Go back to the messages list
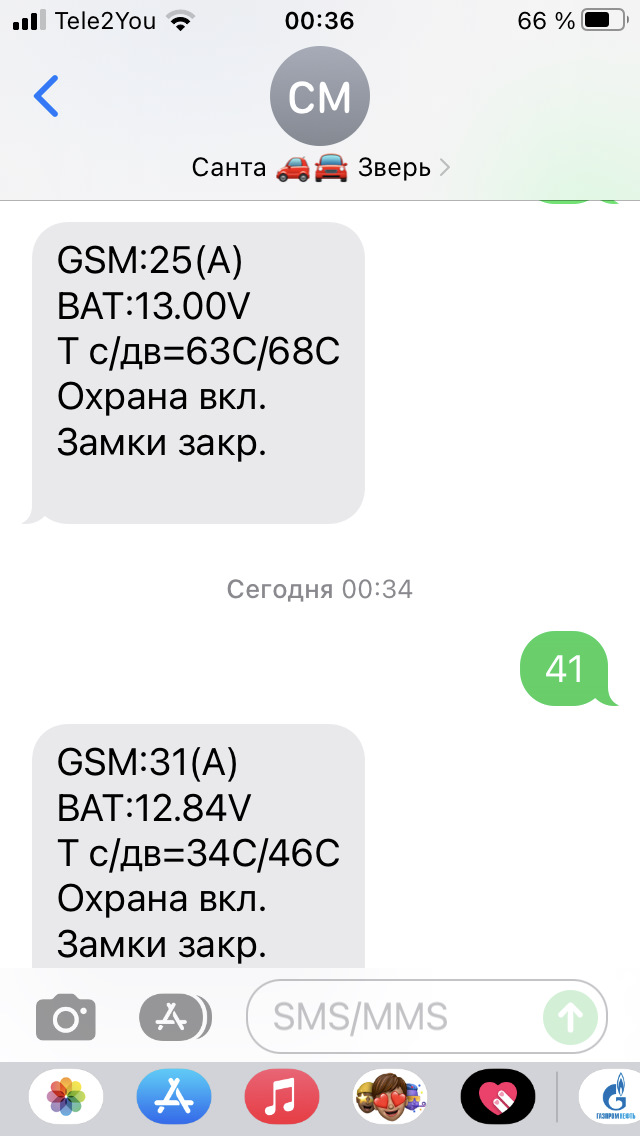This screenshot has width=640, height=1136. point(46,97)
